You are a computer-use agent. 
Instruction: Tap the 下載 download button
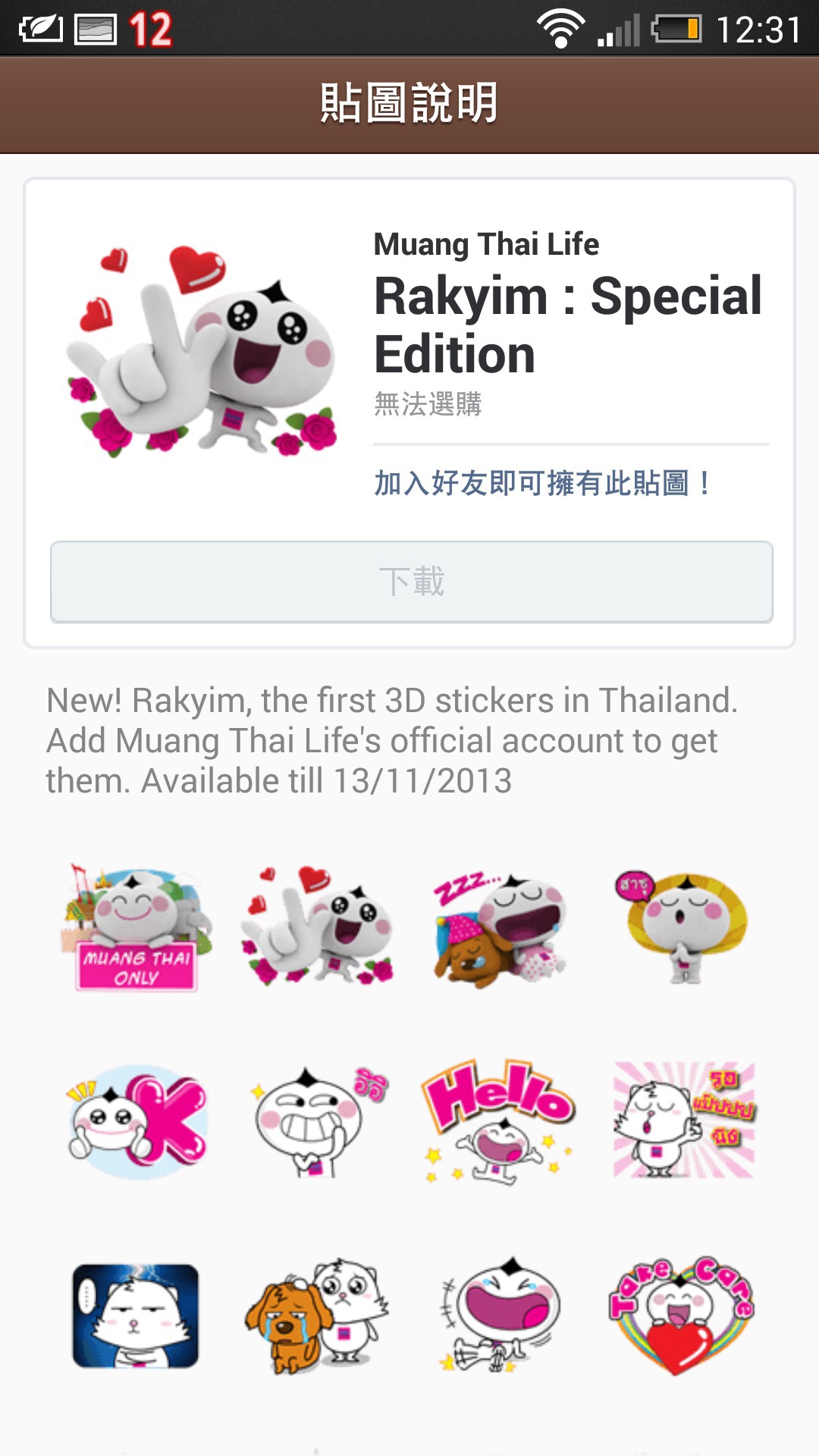411,582
